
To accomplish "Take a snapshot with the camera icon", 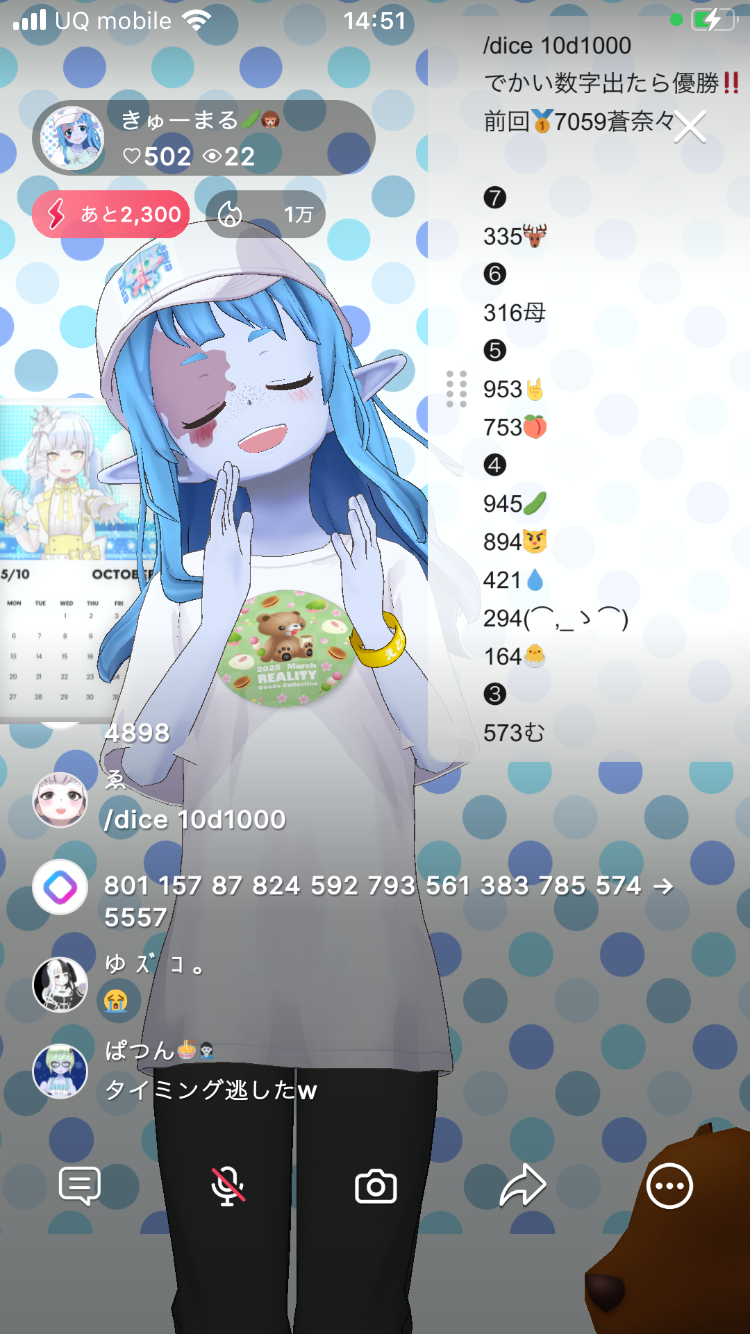I will point(376,1186).
